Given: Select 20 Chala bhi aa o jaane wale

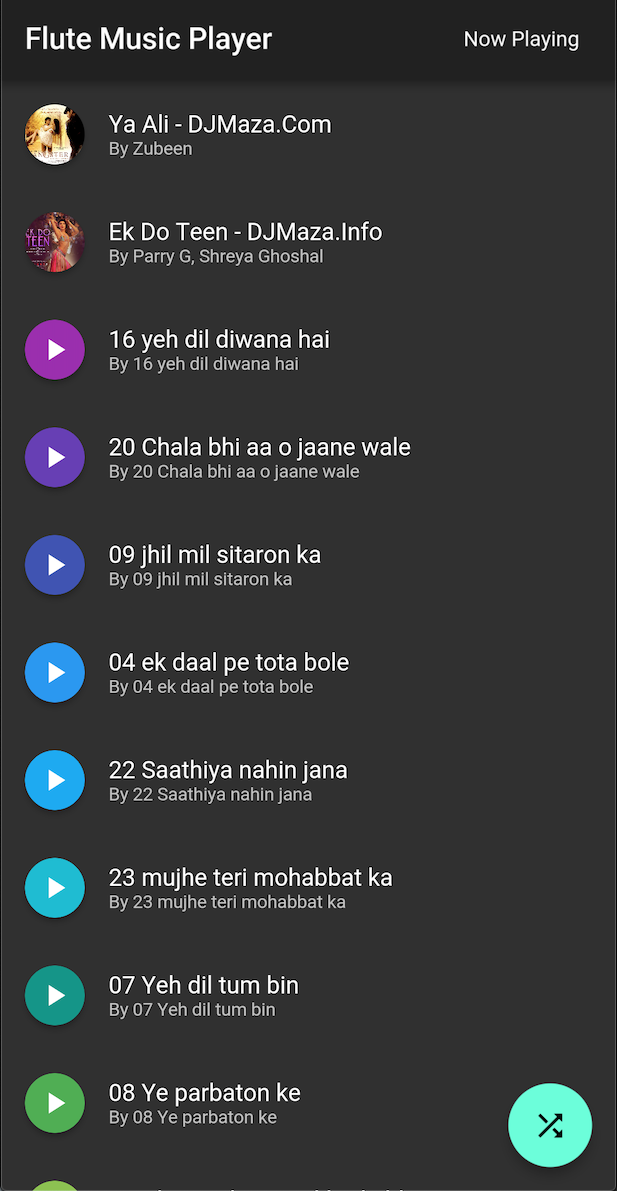Looking at the screenshot, I should pos(308,458).
